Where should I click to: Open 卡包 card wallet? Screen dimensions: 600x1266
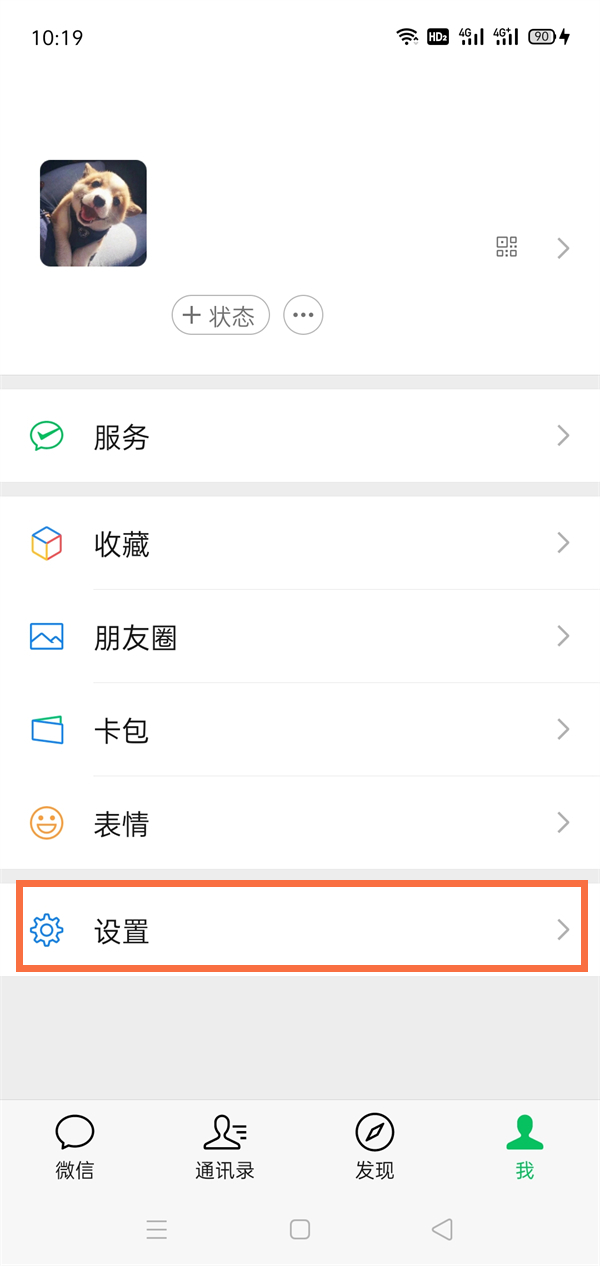[300, 730]
